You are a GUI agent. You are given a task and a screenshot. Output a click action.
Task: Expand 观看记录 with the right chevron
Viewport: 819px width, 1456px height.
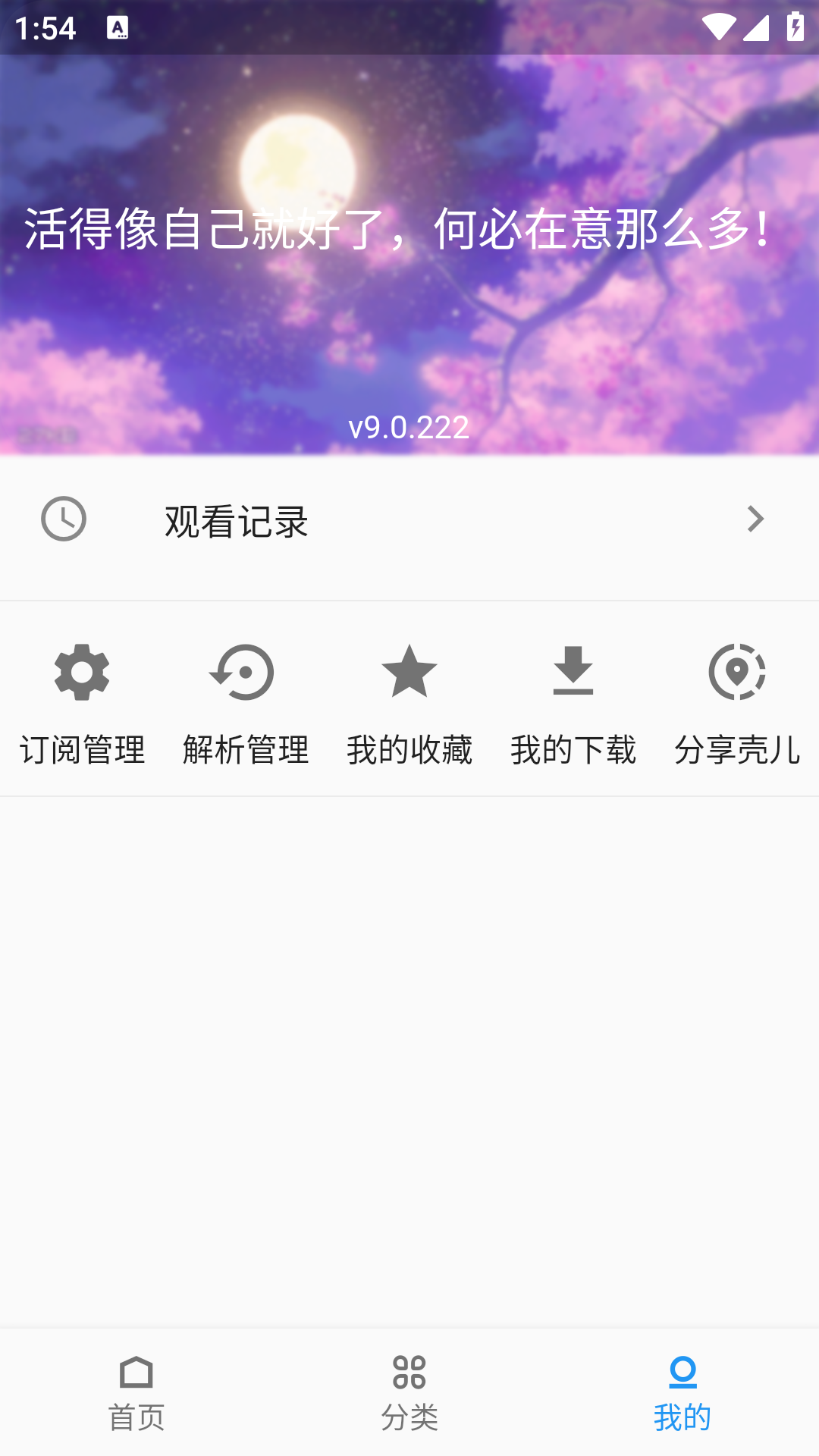pyautogui.click(x=755, y=519)
